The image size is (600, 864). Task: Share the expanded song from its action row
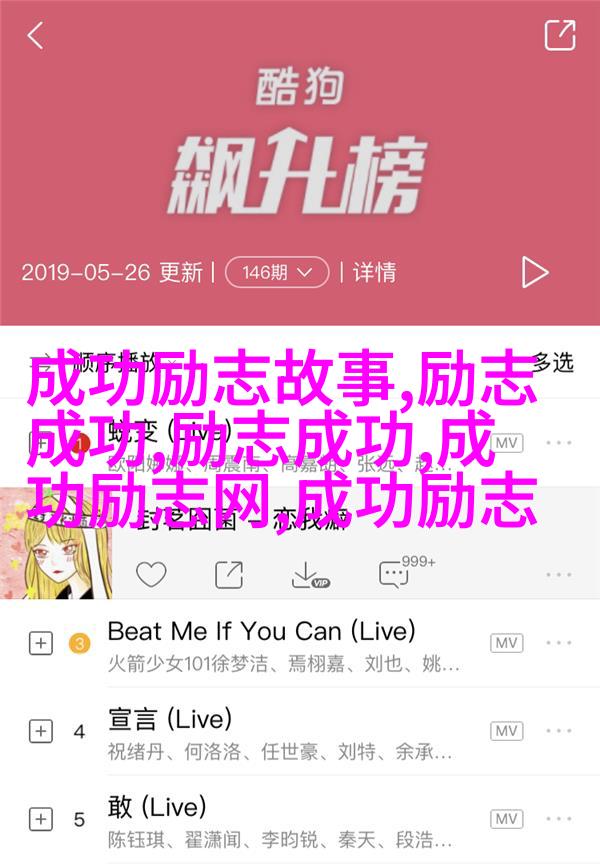(x=228, y=574)
